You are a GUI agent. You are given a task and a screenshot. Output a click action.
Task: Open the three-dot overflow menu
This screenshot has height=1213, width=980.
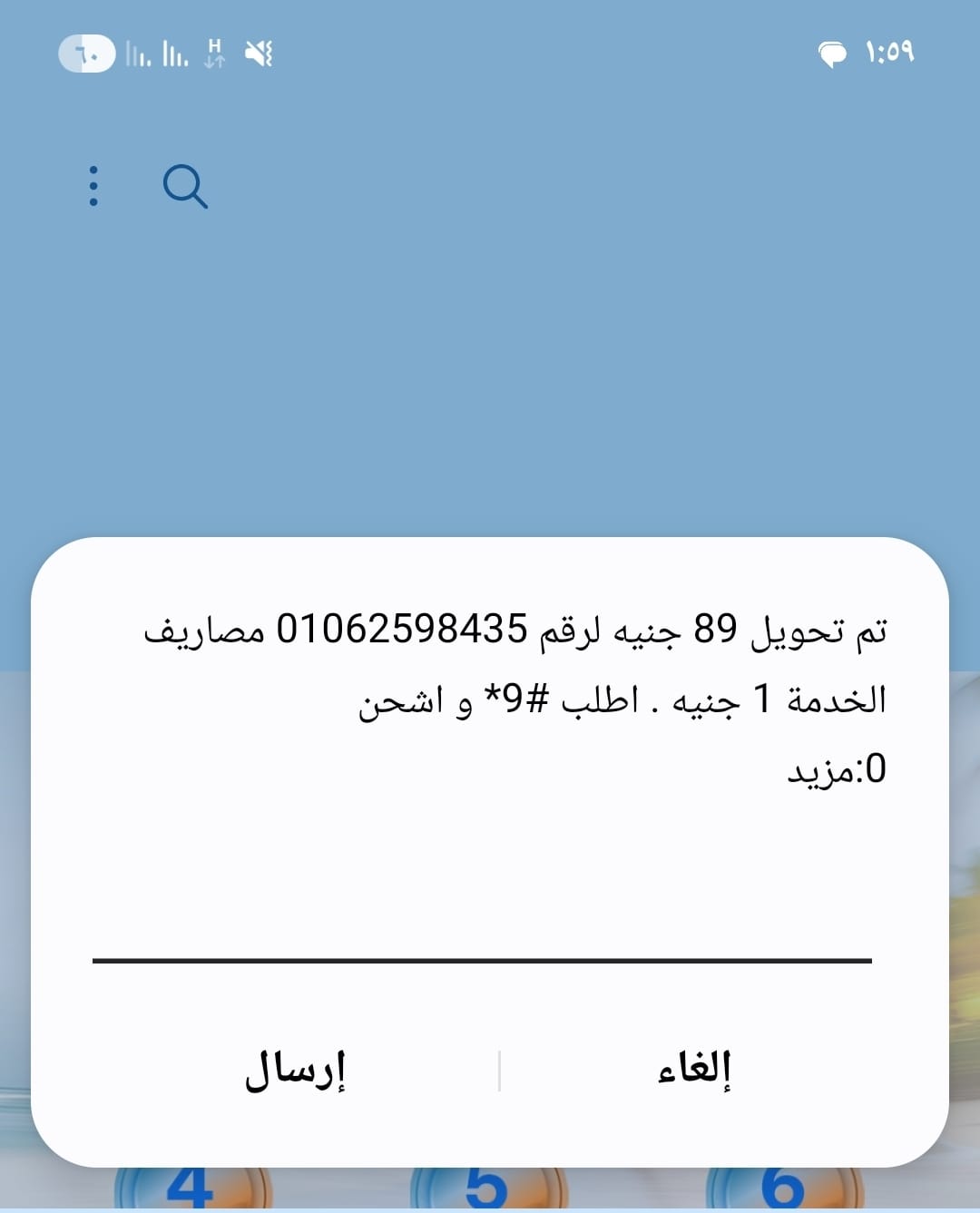coord(92,188)
